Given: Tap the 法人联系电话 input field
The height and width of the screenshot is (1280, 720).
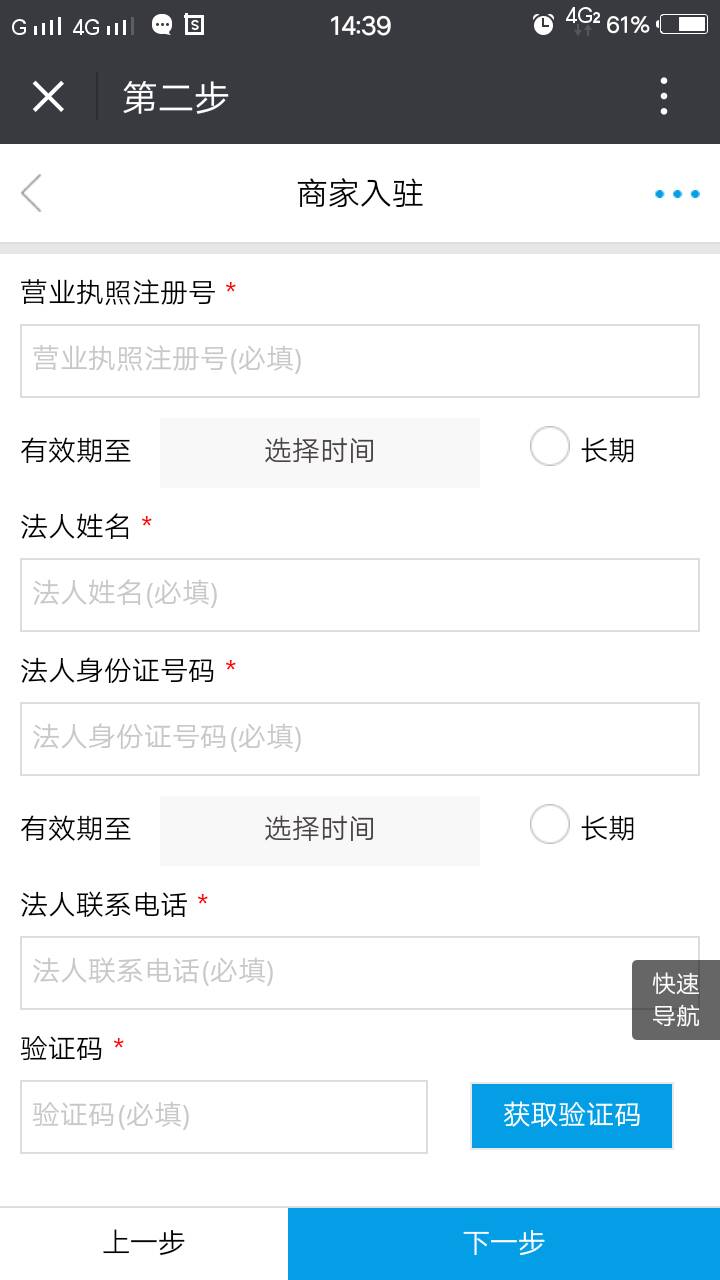Looking at the screenshot, I should click(x=326, y=973).
